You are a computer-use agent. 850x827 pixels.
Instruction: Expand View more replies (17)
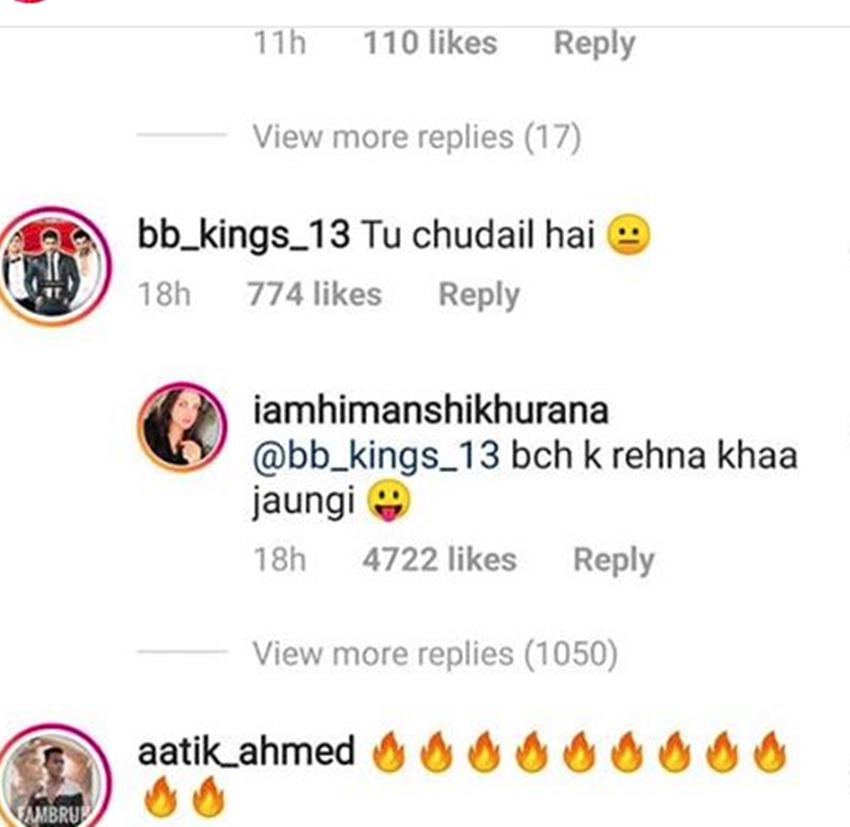[416, 136]
